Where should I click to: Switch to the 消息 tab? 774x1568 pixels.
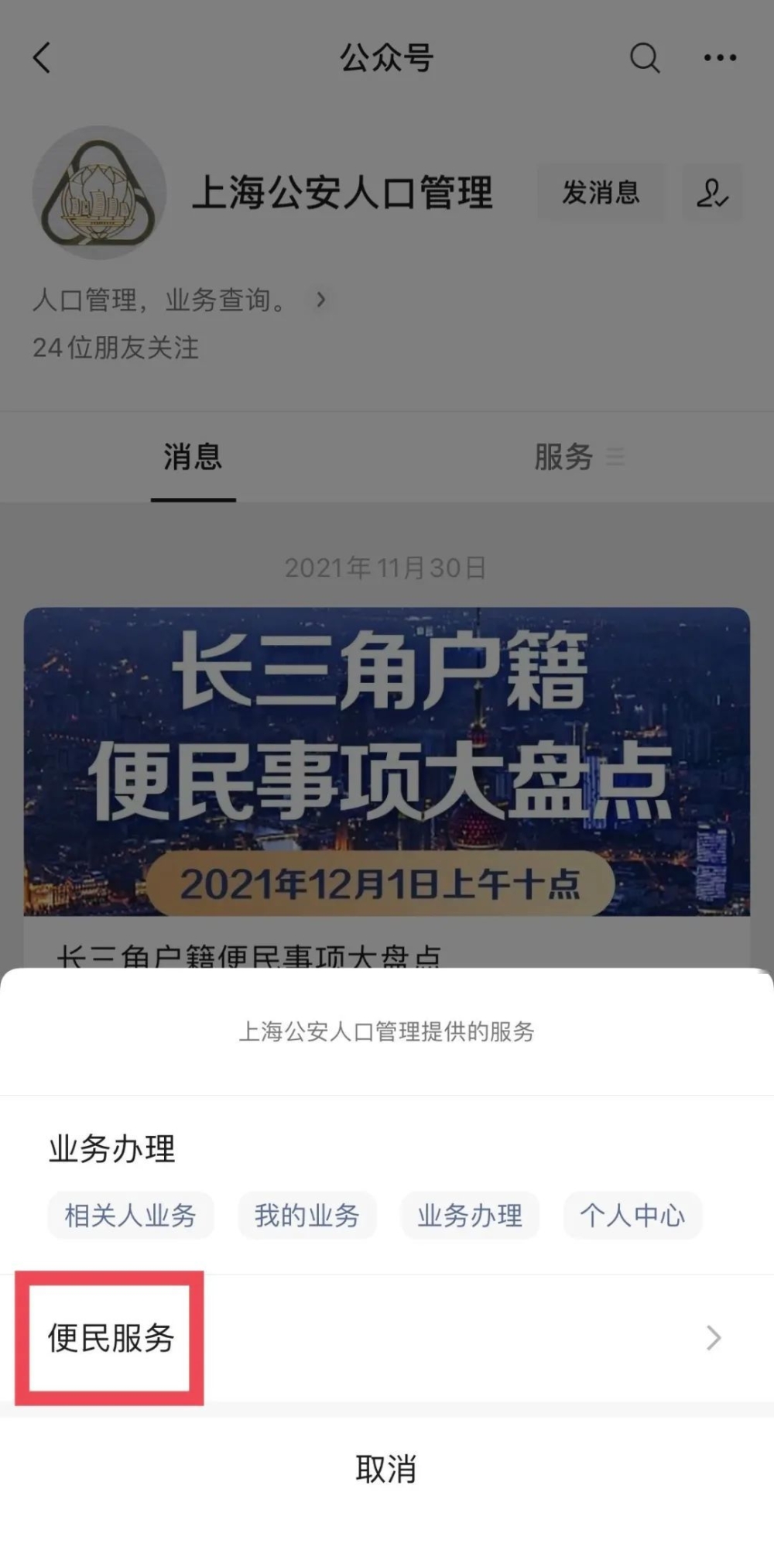point(193,457)
